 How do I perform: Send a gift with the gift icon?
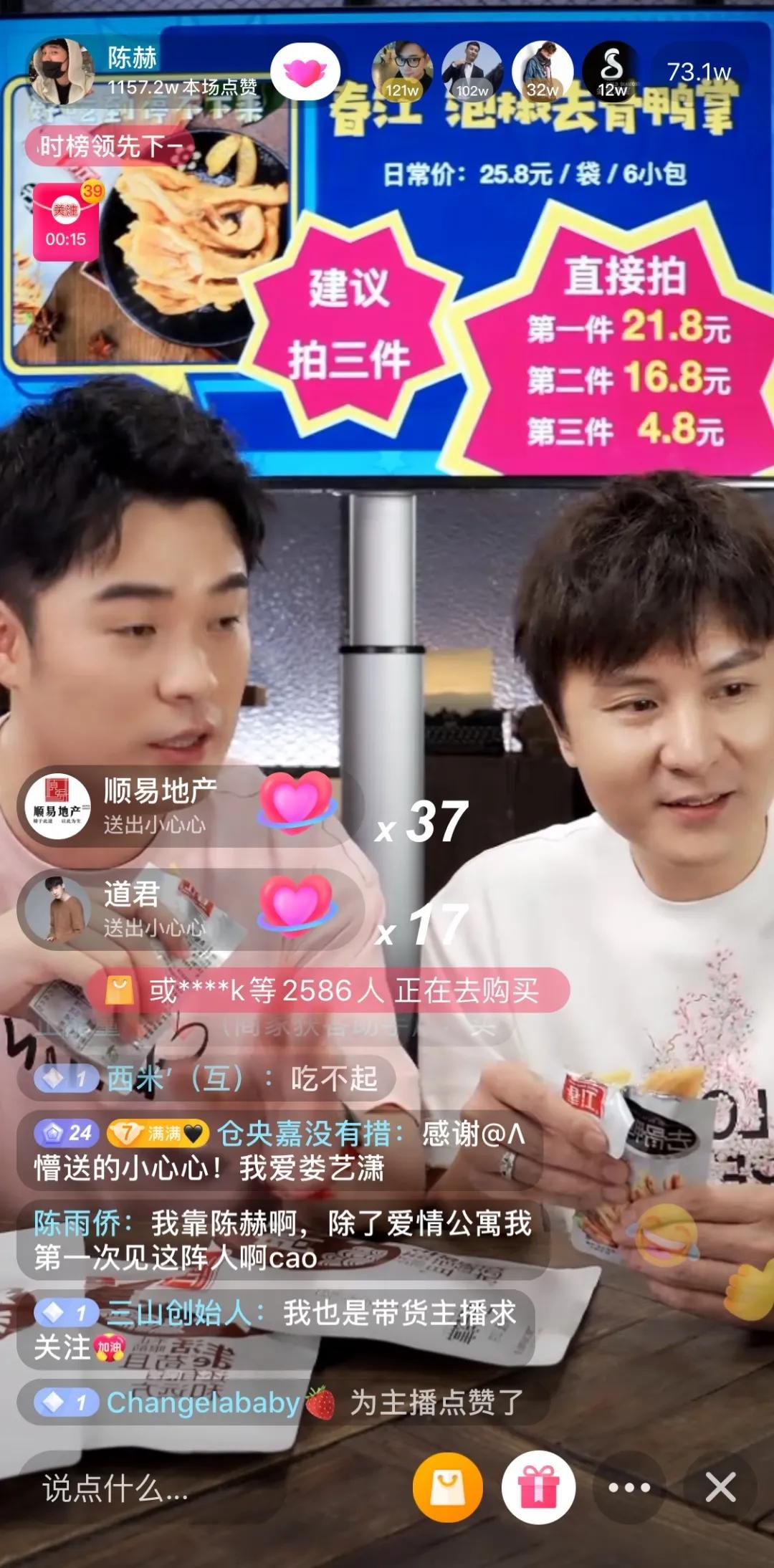(x=538, y=1488)
